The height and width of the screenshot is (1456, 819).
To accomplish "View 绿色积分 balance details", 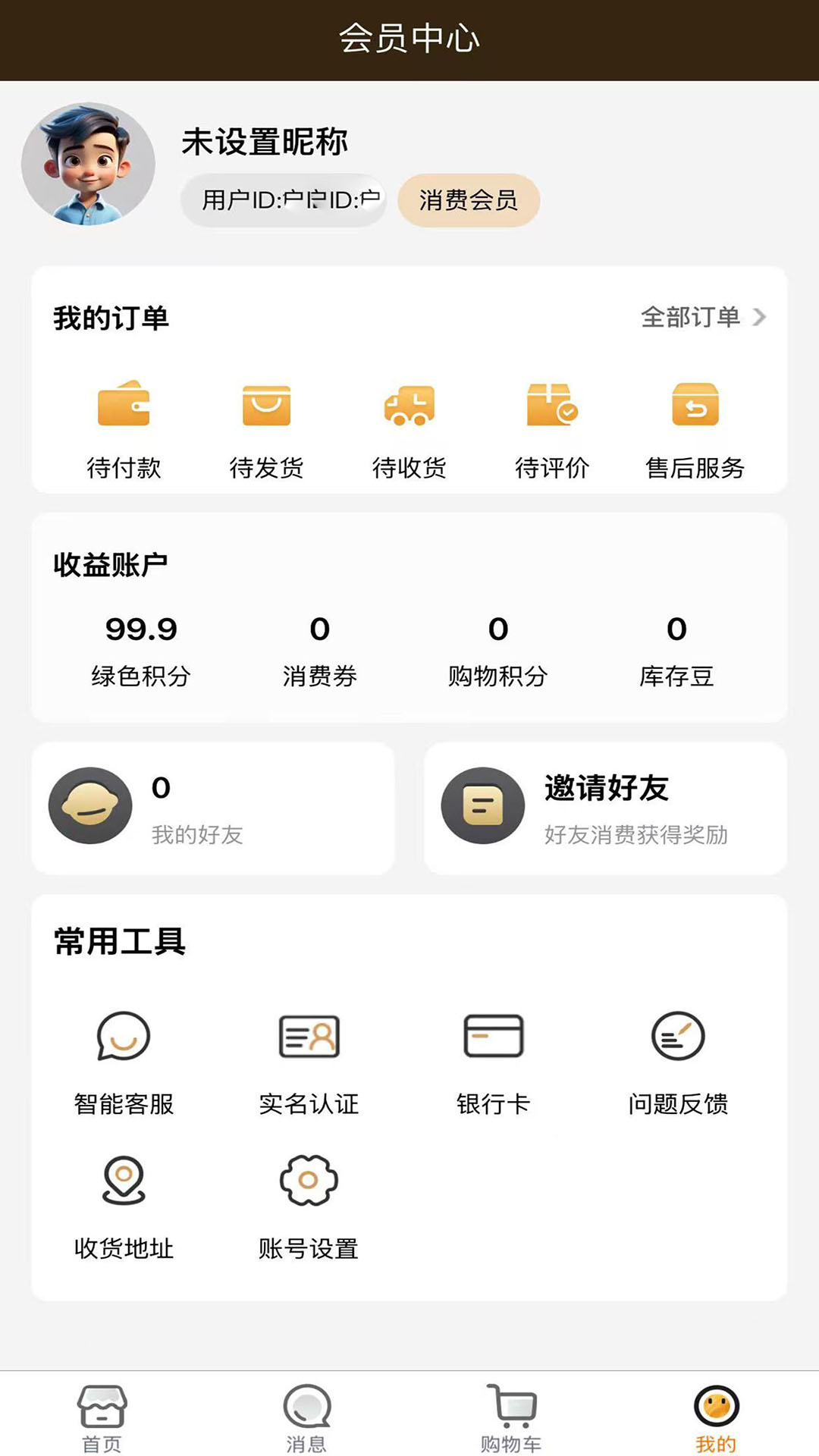I will tap(141, 649).
